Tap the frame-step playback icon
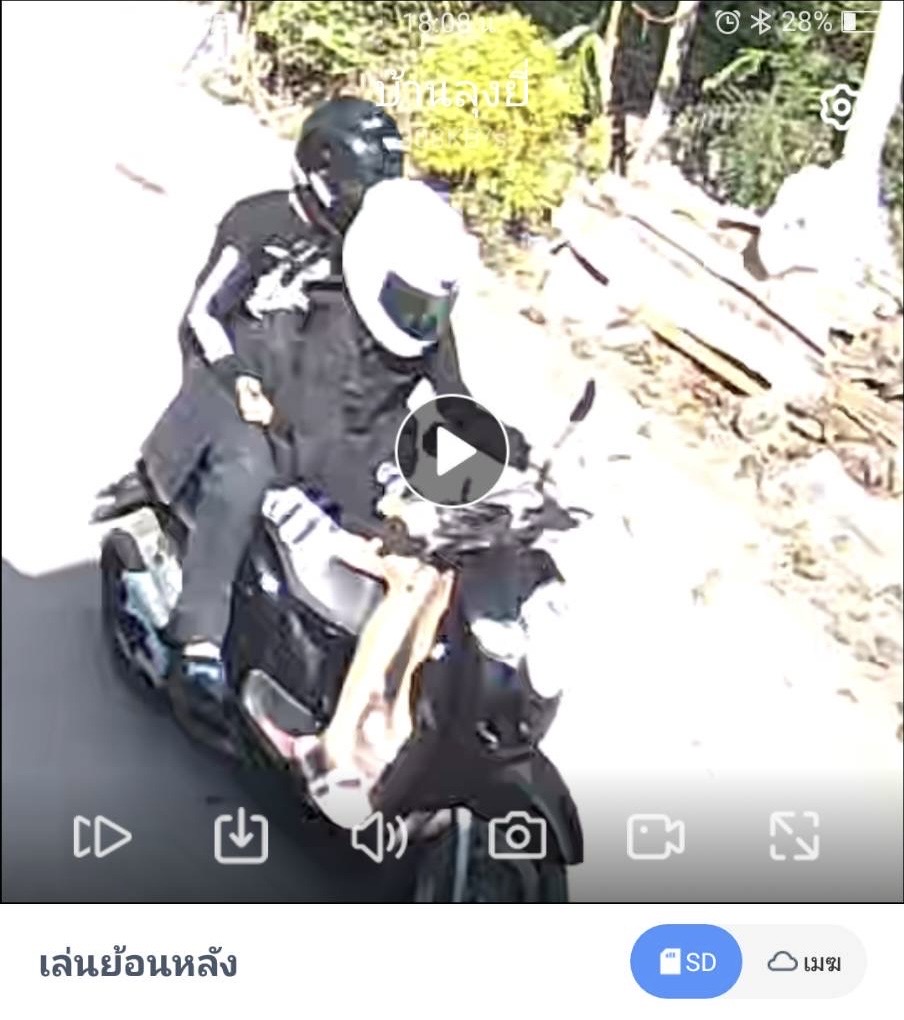Viewport: 904px width, 1020px height. click(x=102, y=836)
